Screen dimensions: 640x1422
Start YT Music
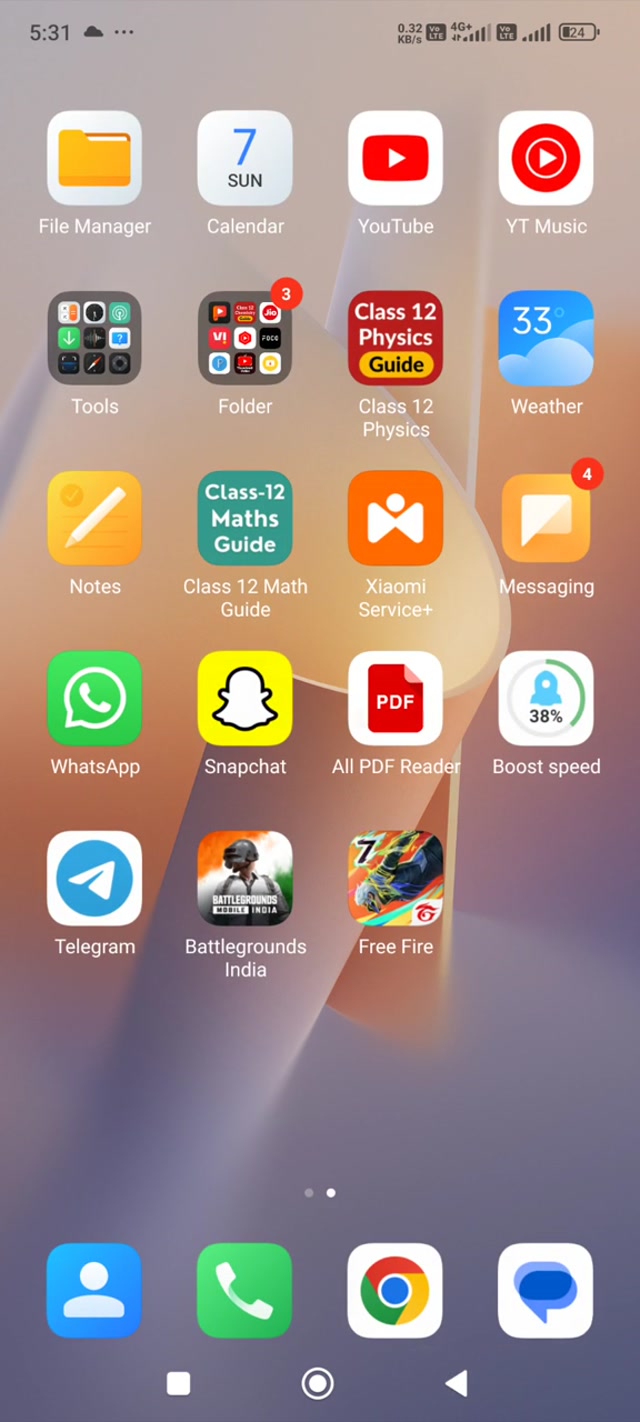pos(546,158)
